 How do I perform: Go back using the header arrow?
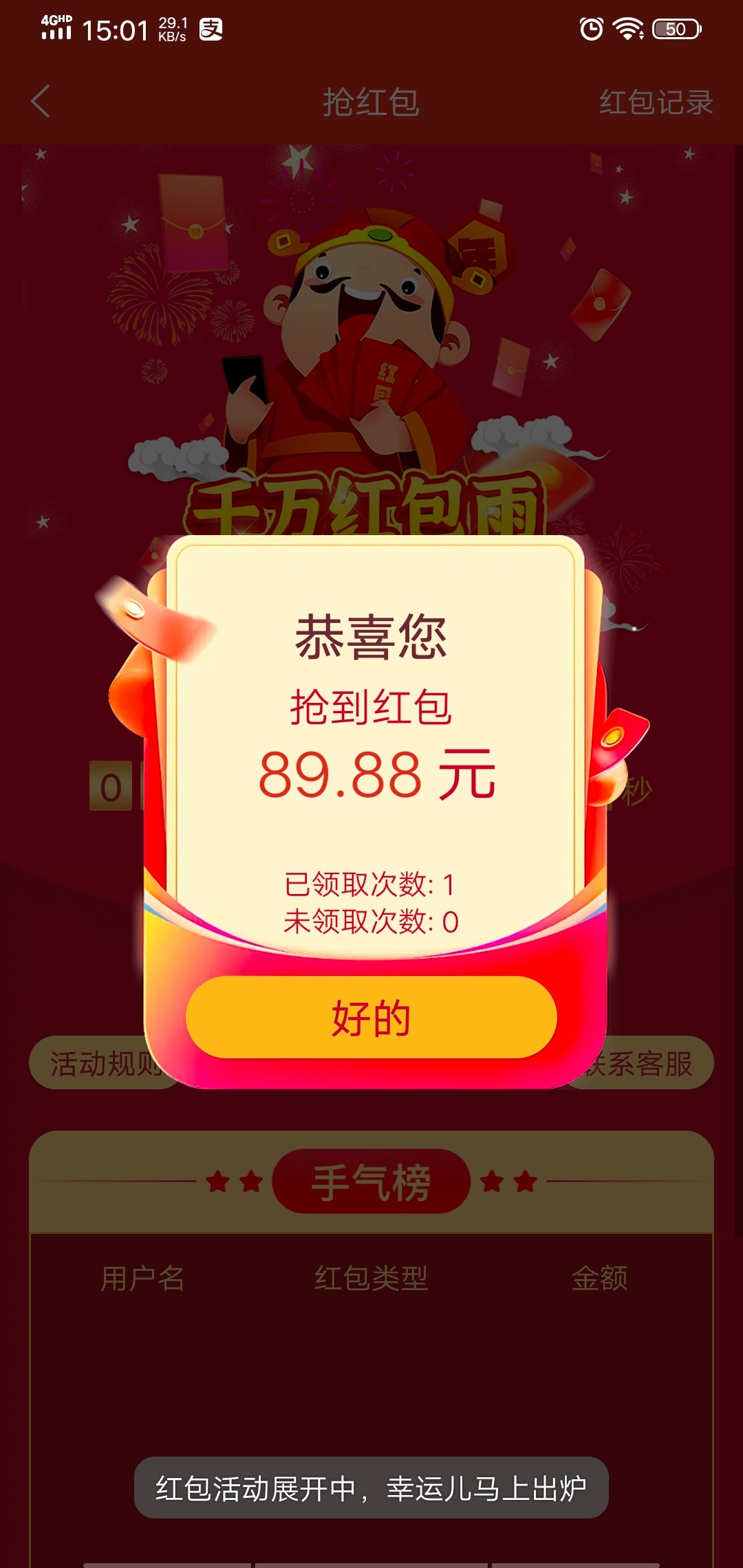41,102
